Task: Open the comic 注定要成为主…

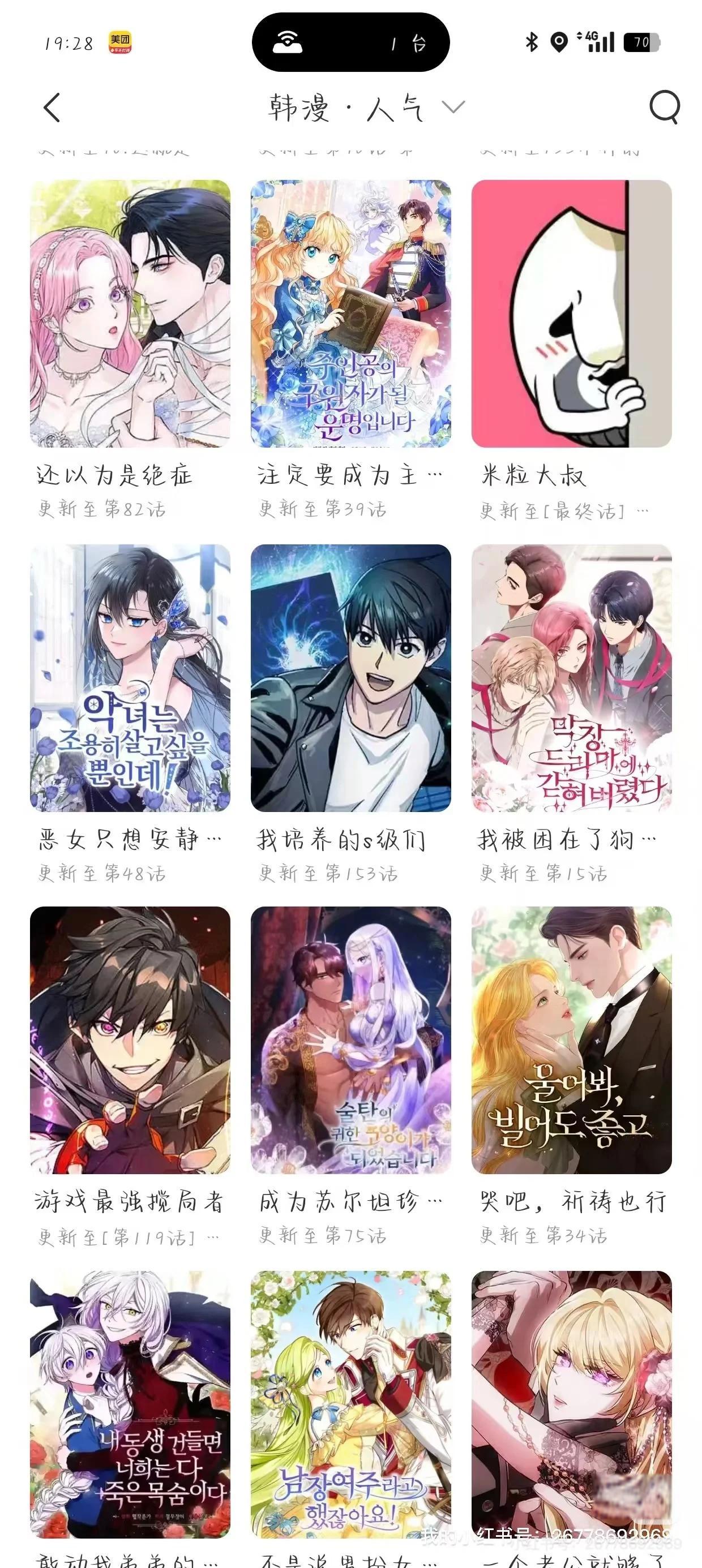Action: point(350,313)
